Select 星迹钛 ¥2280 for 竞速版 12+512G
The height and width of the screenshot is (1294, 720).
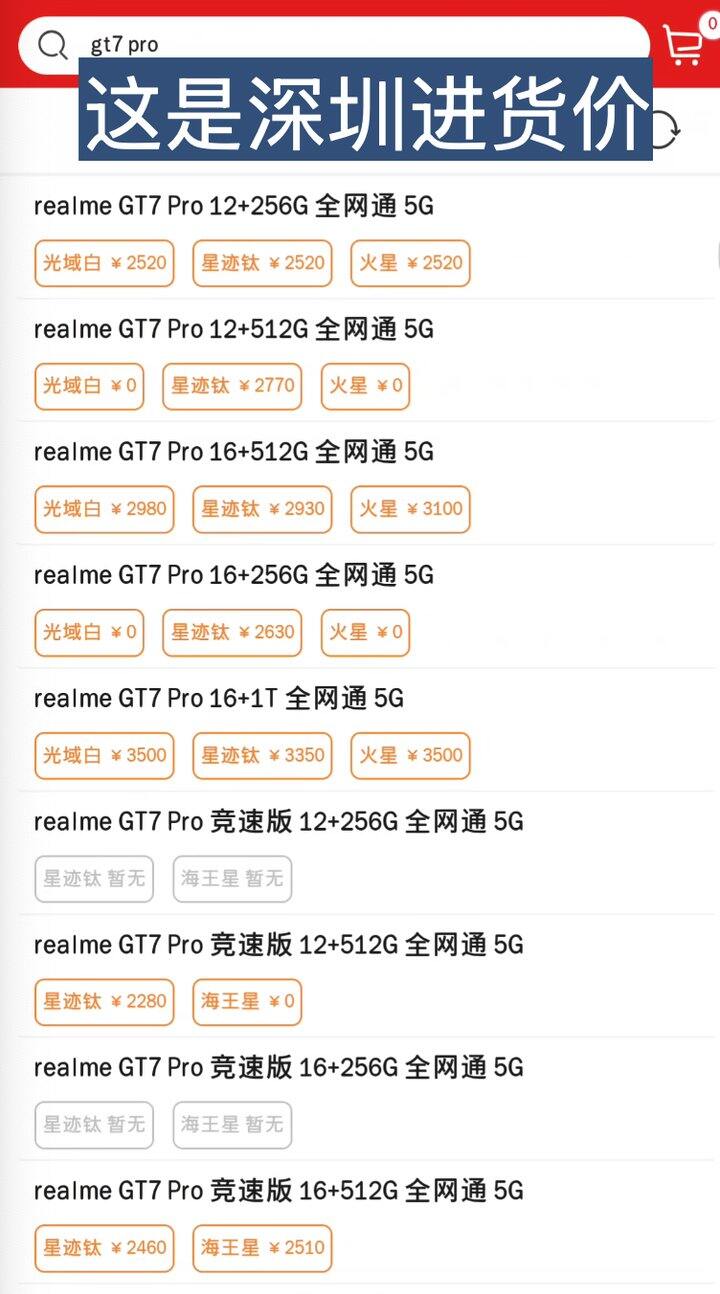click(104, 1001)
